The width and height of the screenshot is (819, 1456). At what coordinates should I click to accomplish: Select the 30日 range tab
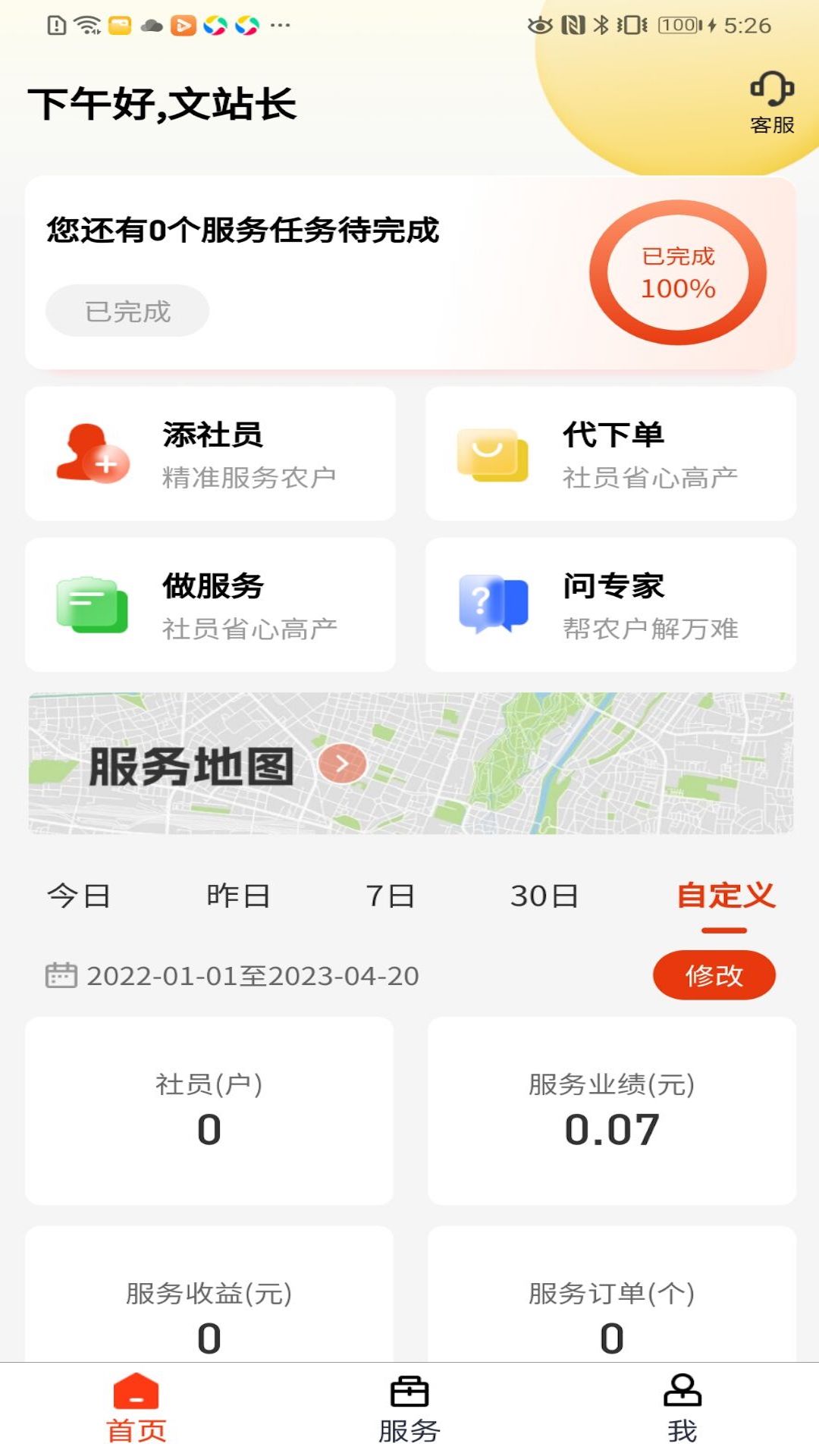[x=544, y=896]
